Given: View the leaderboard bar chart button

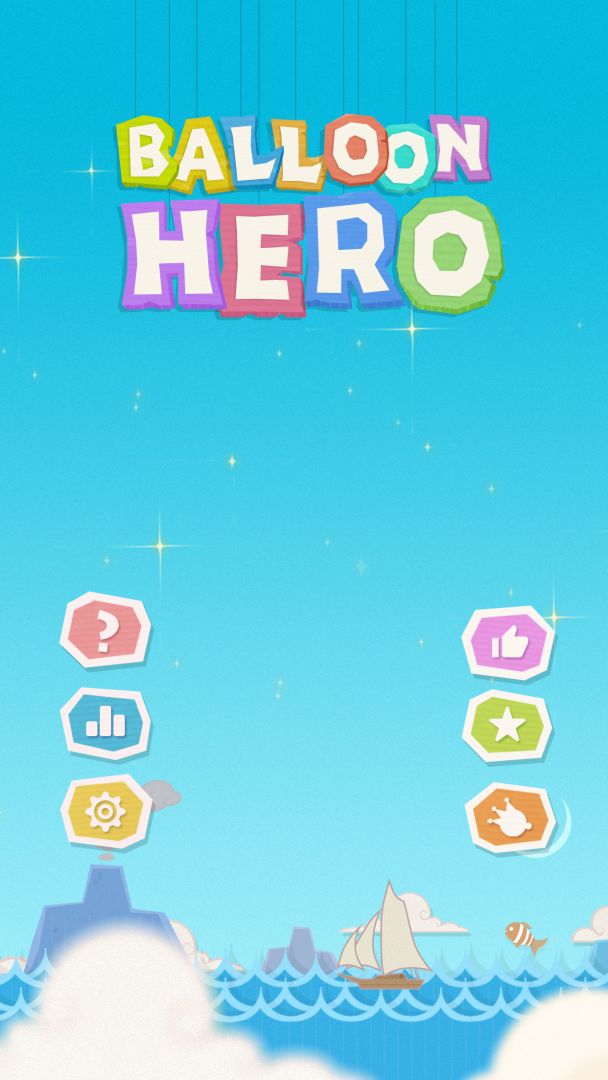Looking at the screenshot, I should pos(105,723).
